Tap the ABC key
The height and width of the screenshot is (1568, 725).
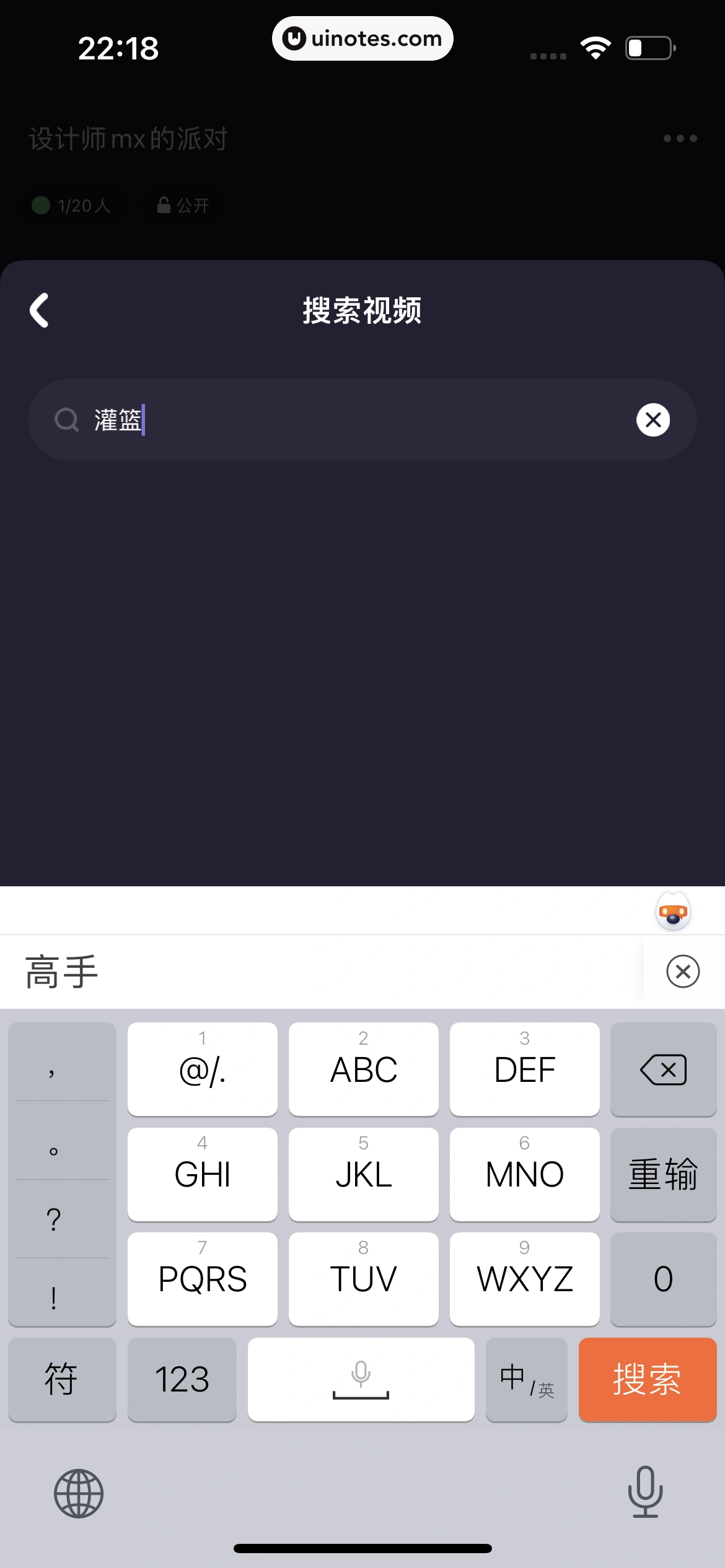pos(363,1069)
